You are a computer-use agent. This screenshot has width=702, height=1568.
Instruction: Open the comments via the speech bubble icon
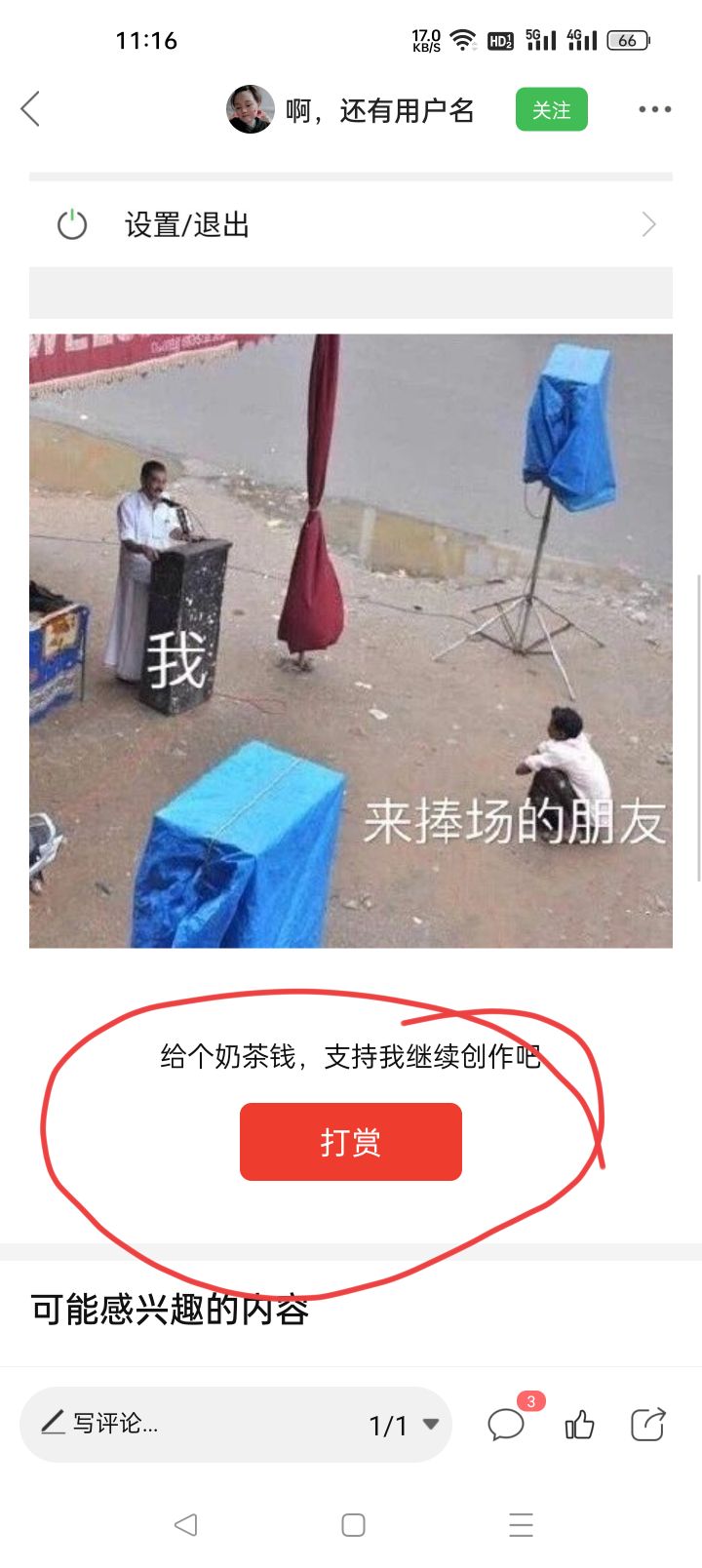click(506, 1425)
